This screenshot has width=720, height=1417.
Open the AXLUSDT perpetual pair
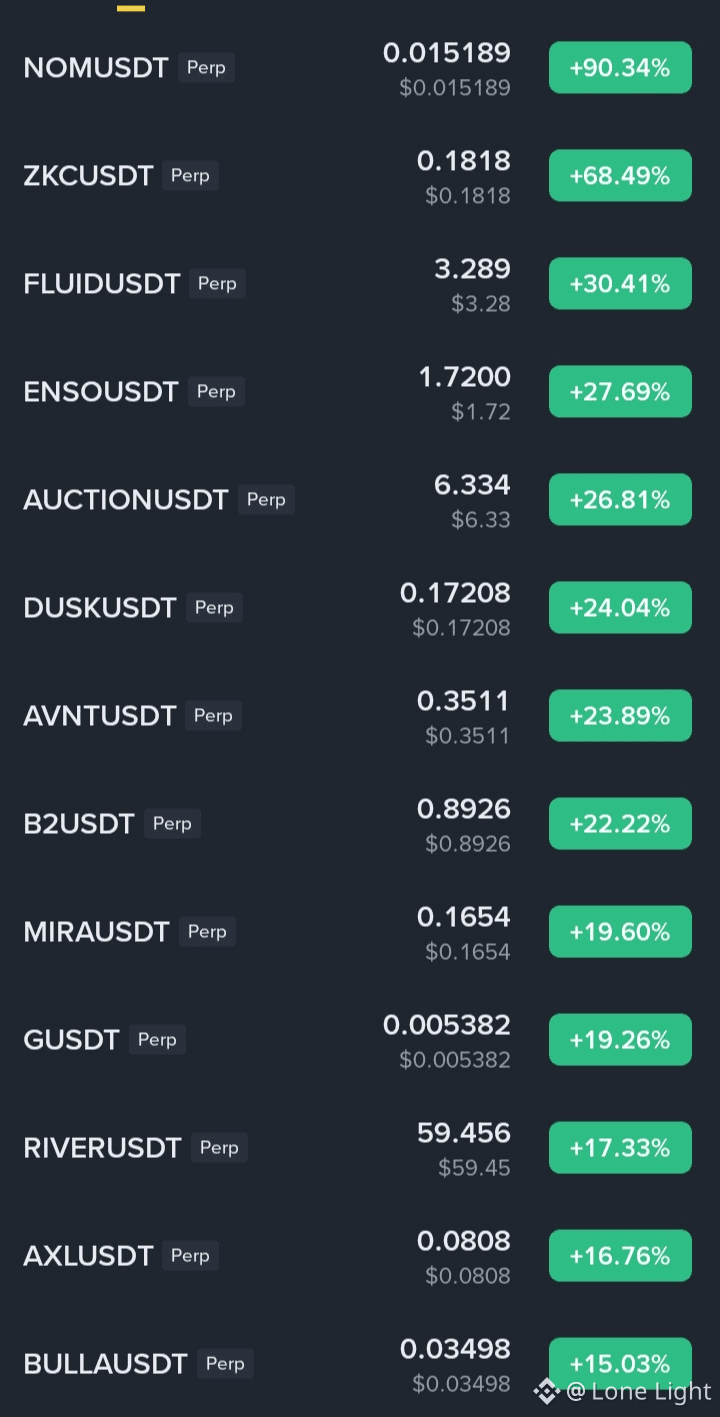88,1256
